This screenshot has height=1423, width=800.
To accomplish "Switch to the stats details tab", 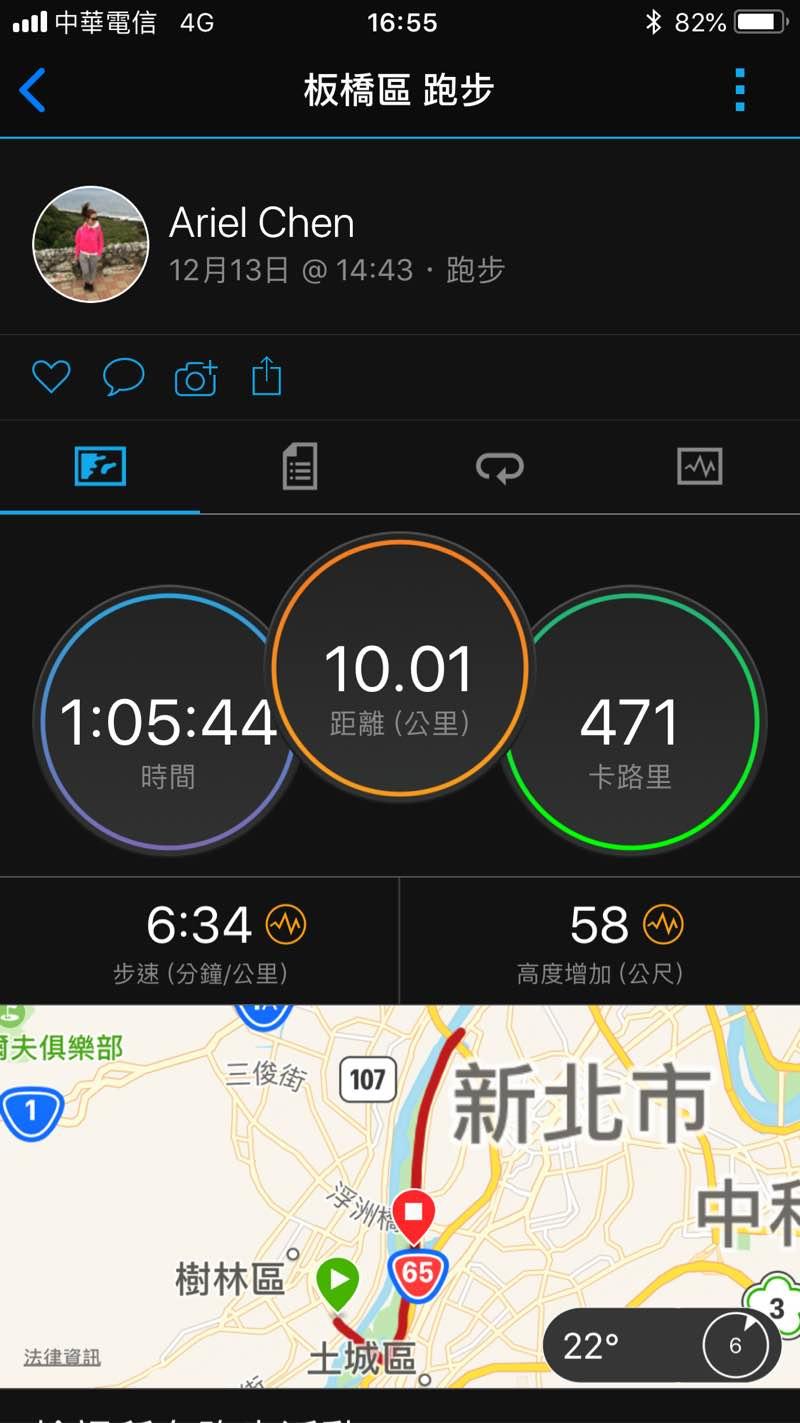I will (x=299, y=467).
